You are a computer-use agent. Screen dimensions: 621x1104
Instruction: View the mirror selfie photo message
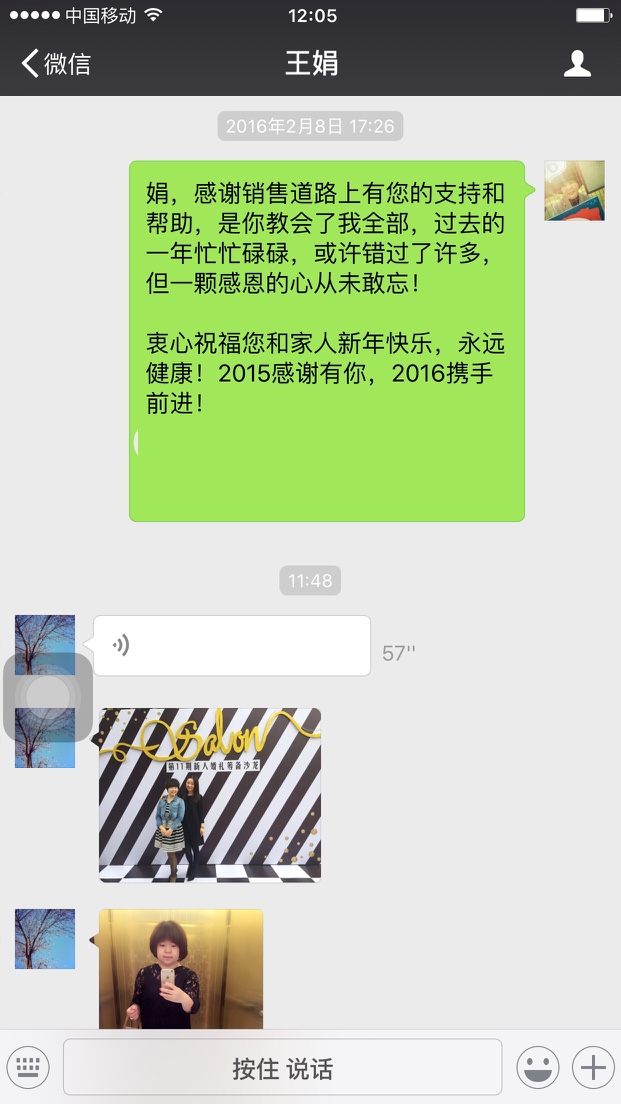click(181, 968)
